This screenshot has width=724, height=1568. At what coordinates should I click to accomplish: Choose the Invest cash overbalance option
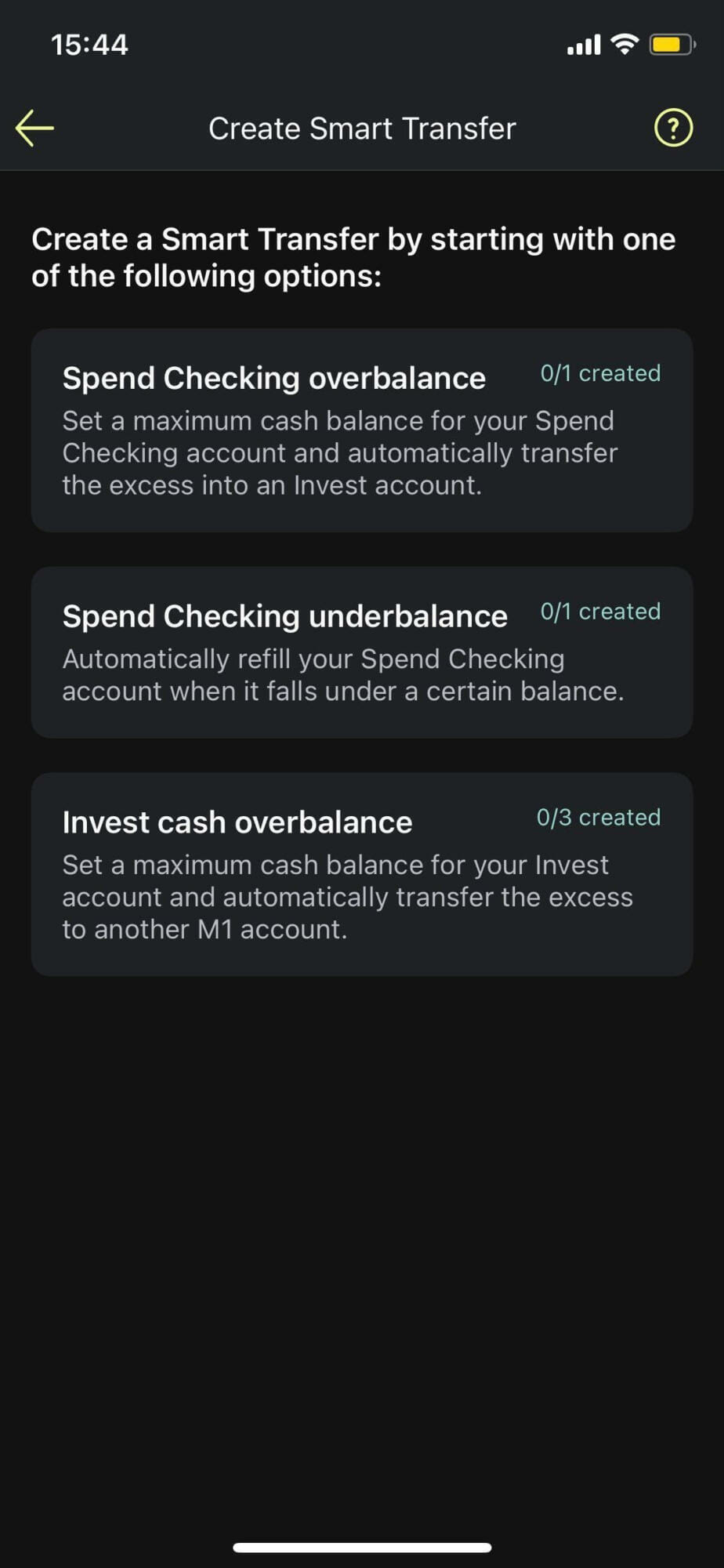pos(362,874)
